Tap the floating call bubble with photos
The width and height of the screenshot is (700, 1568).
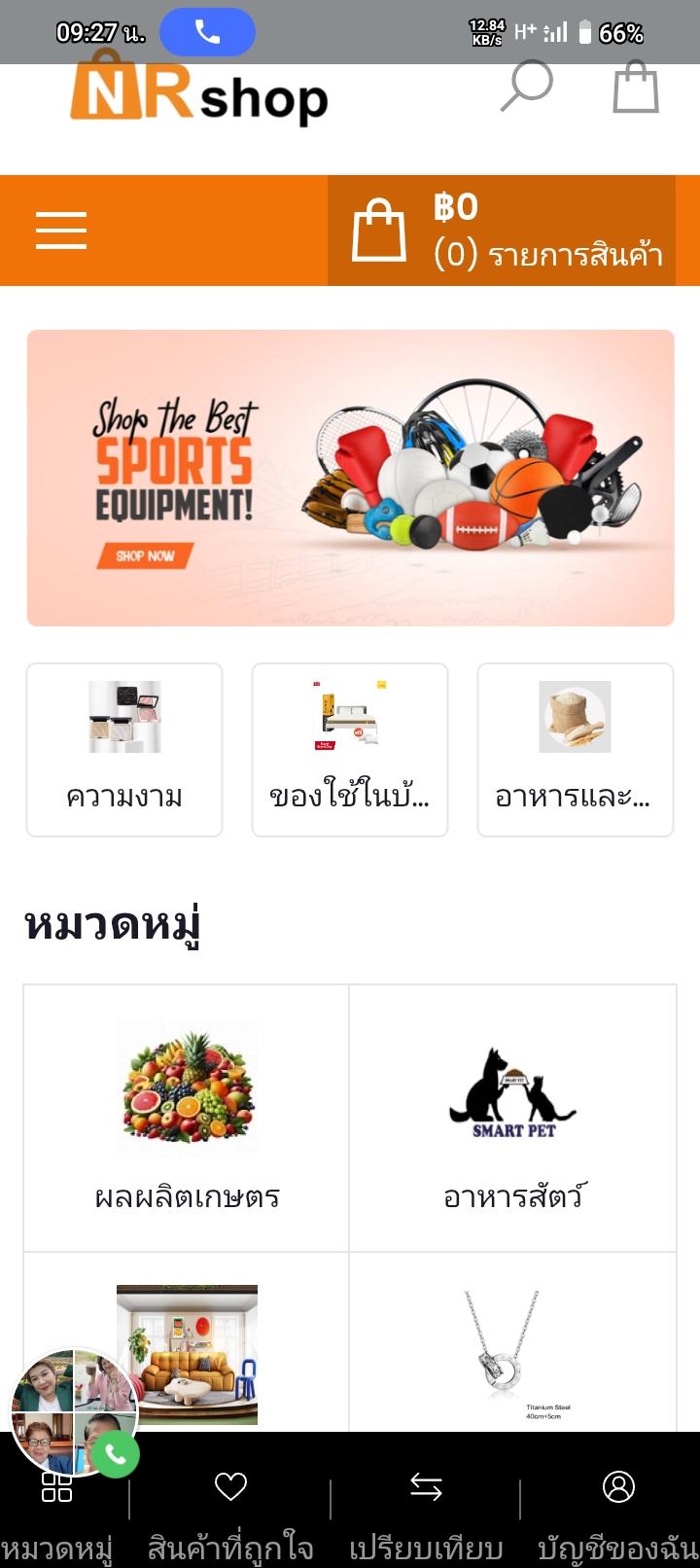coord(75,1412)
